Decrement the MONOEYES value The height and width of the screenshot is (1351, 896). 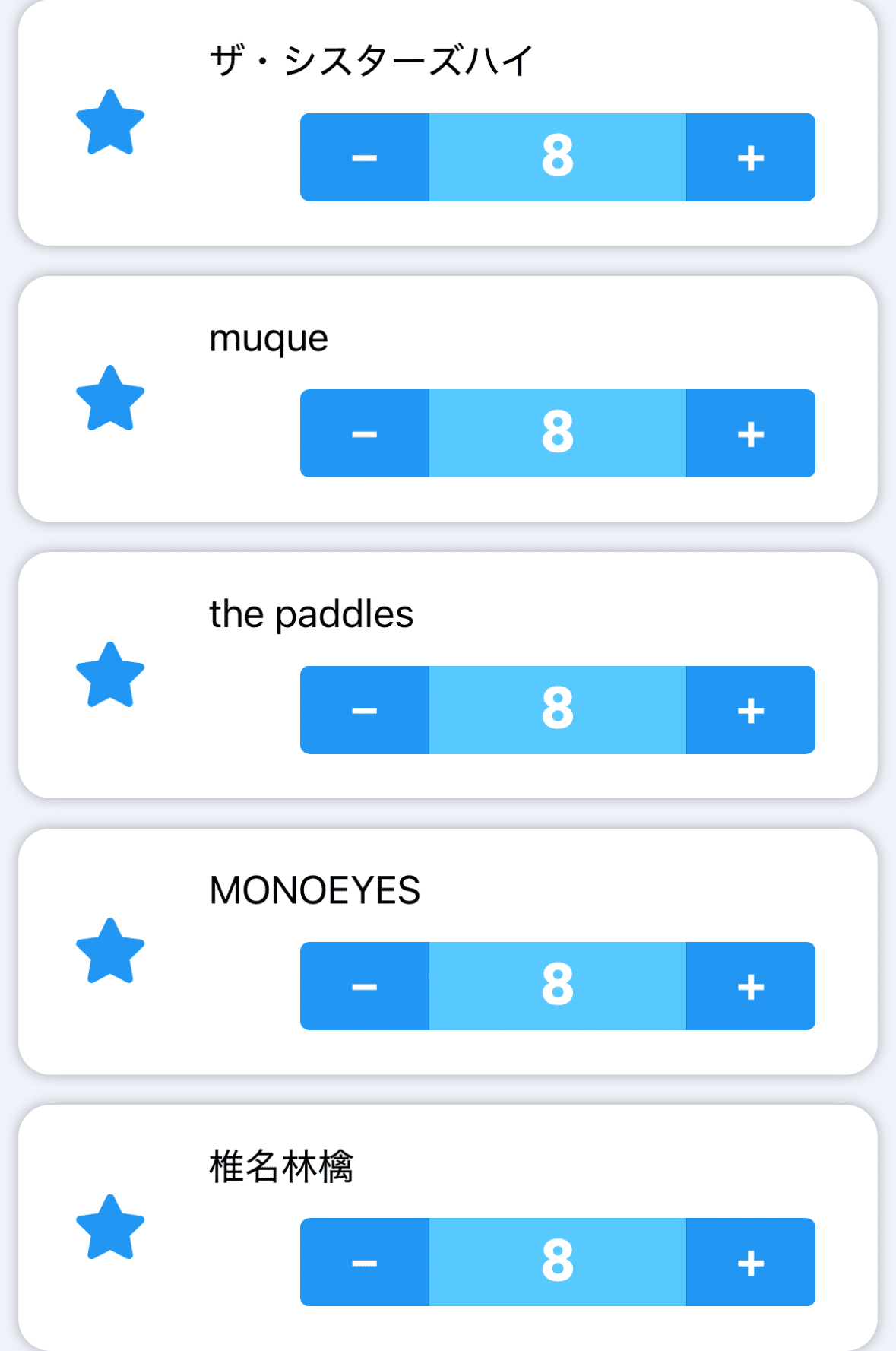coord(365,986)
